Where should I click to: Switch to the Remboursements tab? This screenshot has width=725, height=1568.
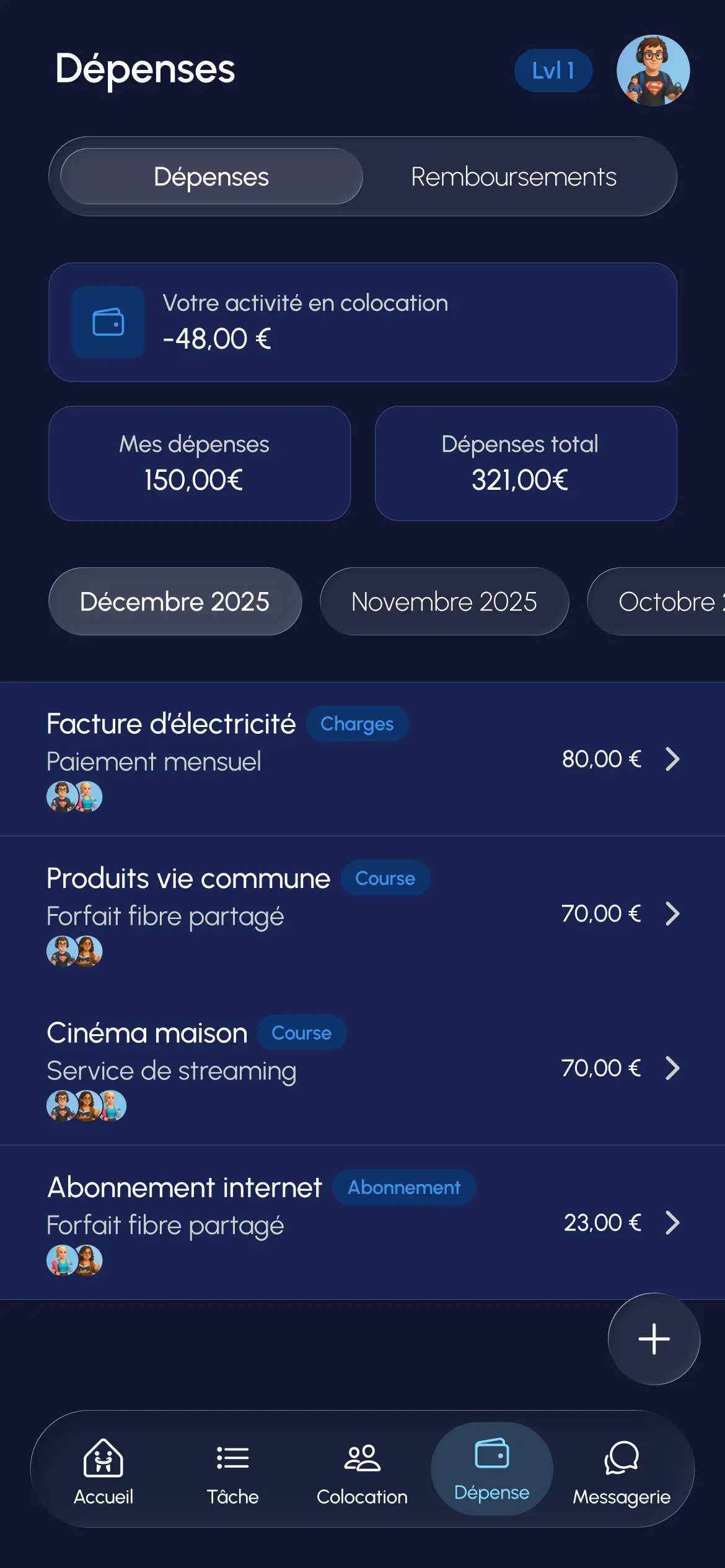coord(514,177)
